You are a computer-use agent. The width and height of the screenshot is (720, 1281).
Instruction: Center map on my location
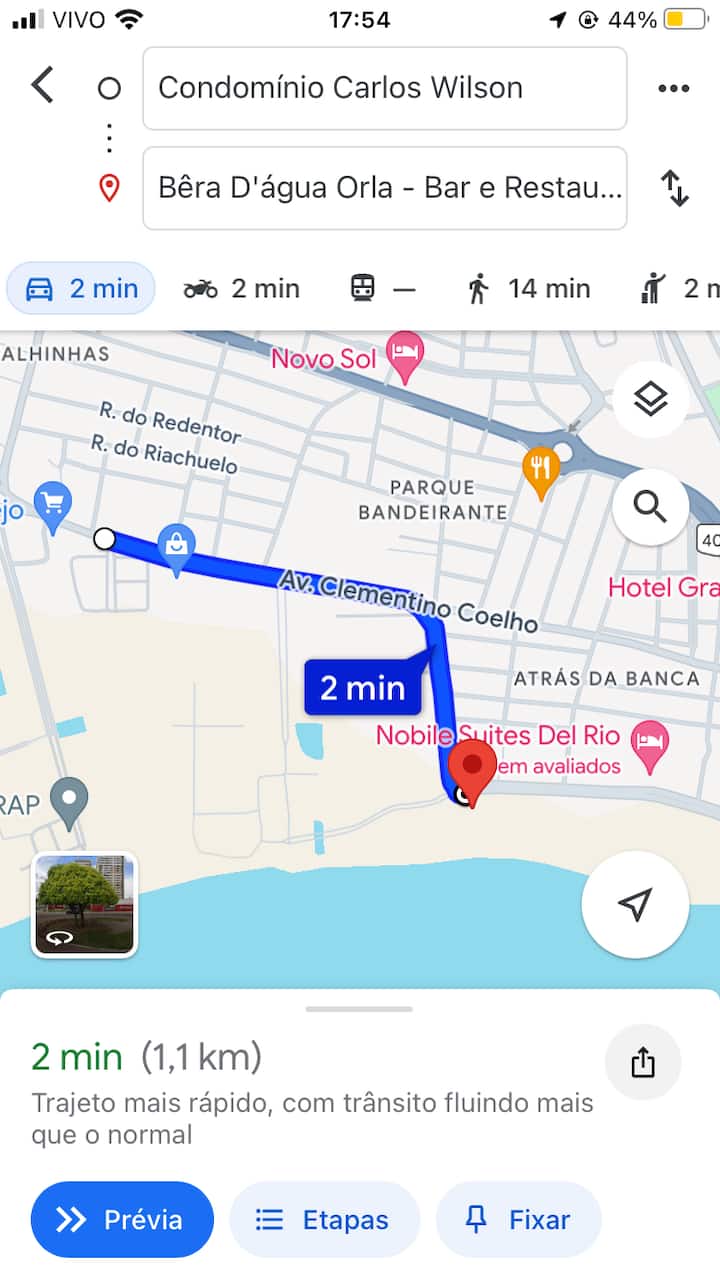(635, 905)
